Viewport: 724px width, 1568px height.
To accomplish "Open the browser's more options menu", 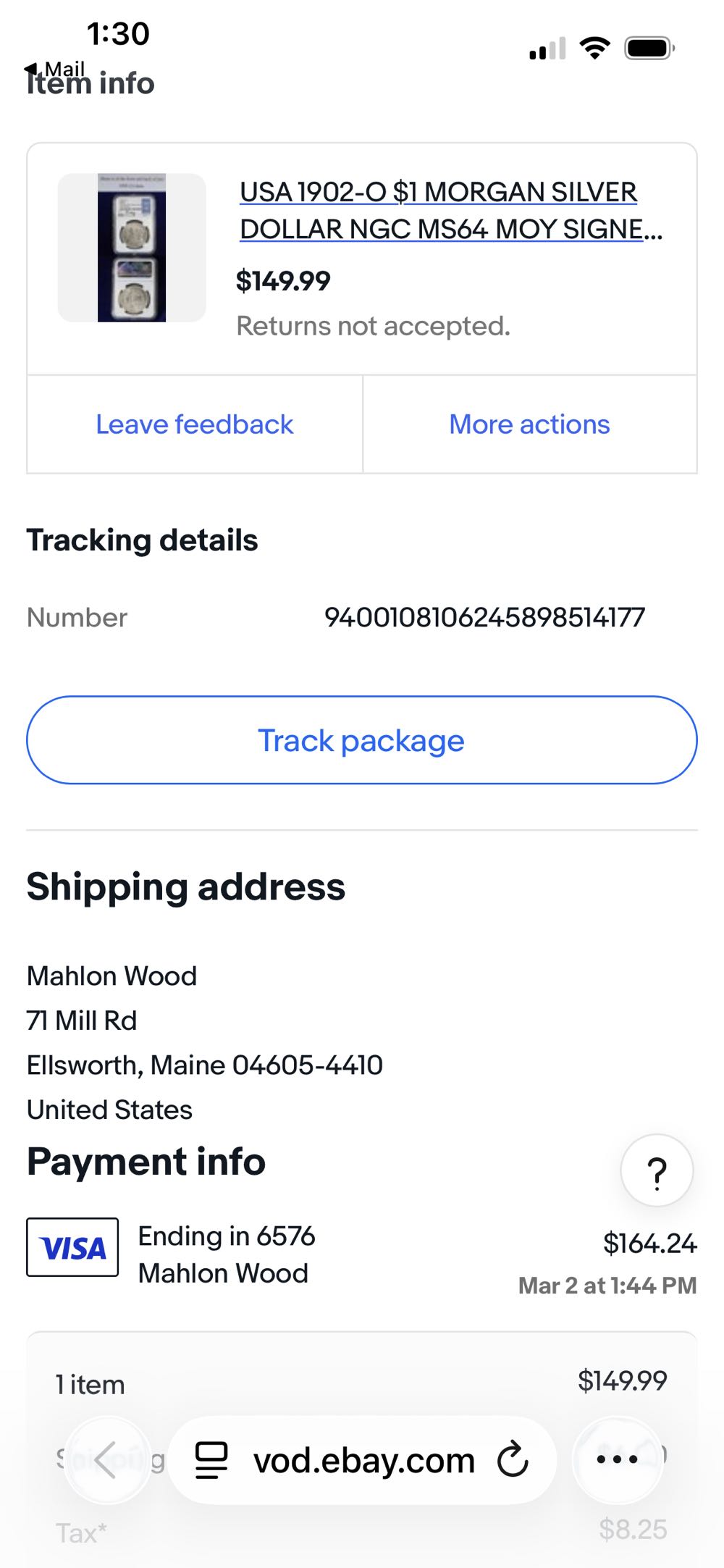I will 617,1459.
